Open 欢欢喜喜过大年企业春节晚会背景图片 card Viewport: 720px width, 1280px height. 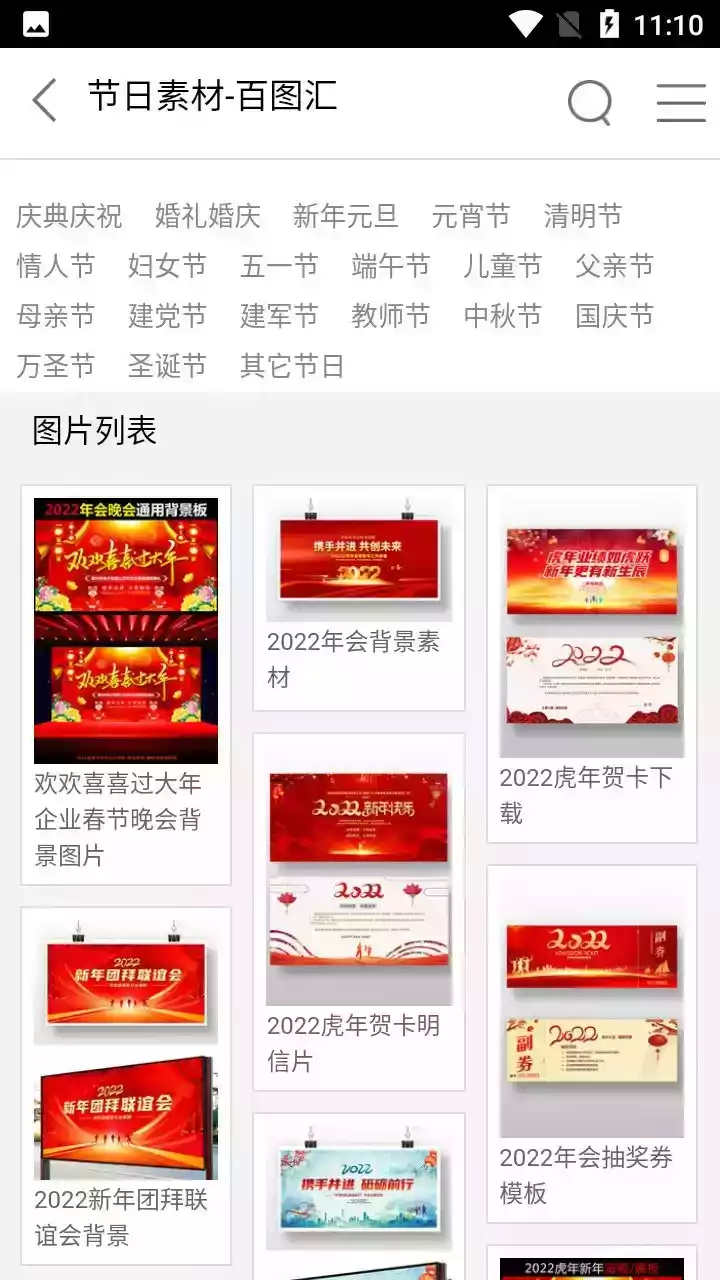[126, 684]
